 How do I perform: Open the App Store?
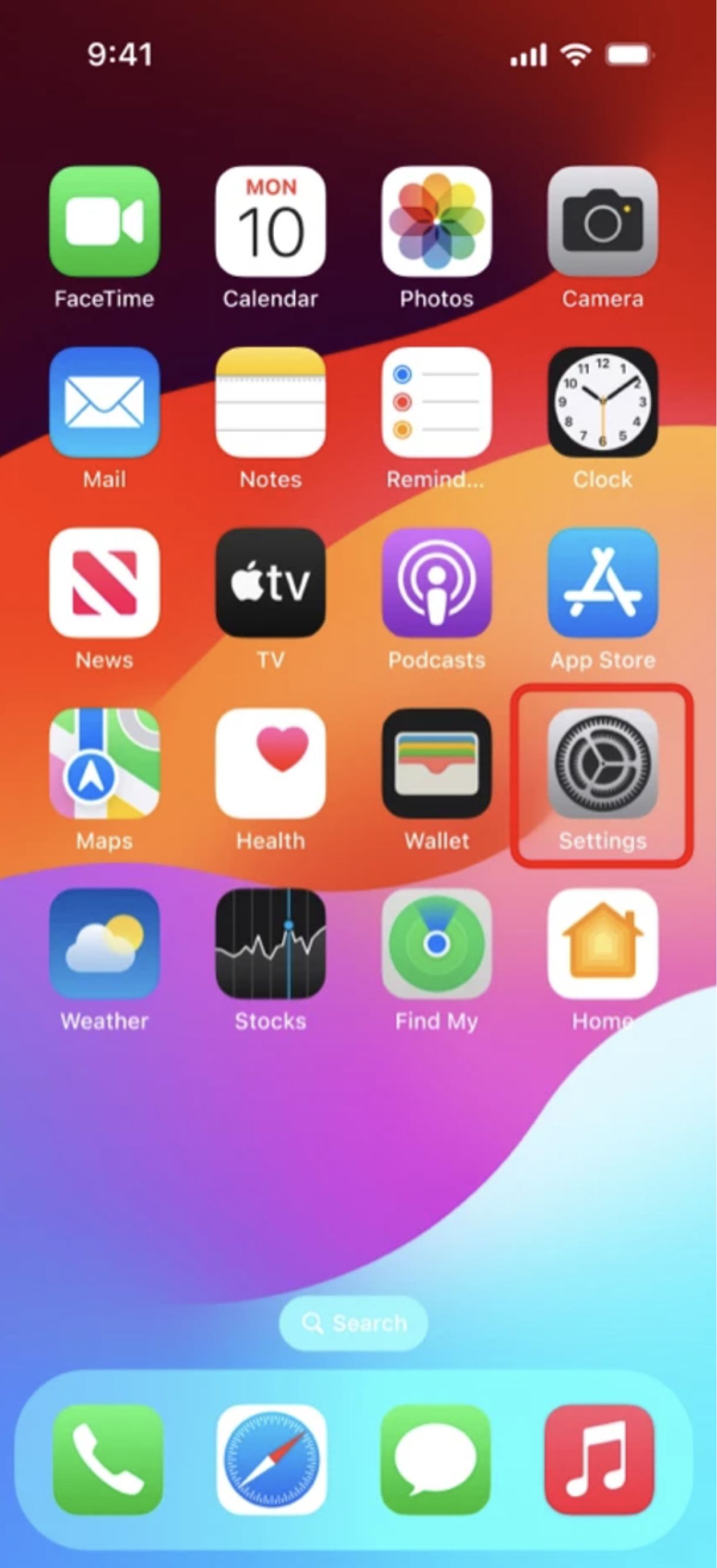pyautogui.click(x=602, y=582)
